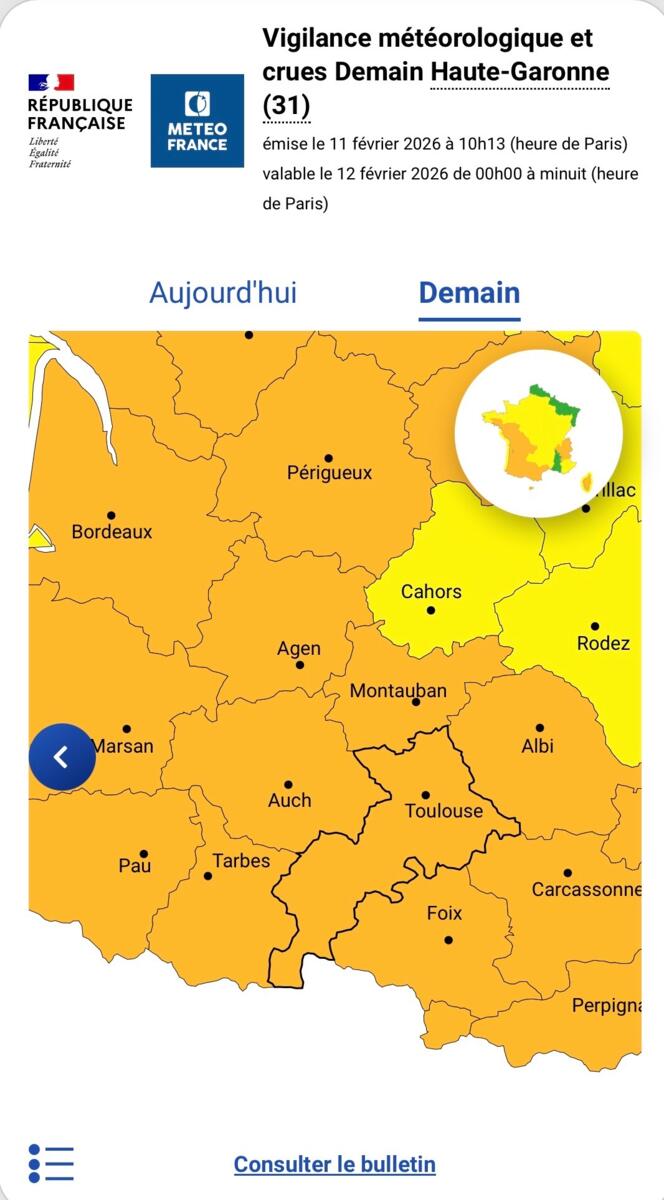664x1200 pixels.
Task: Open the Météo-France logo home link
Action: point(197,121)
